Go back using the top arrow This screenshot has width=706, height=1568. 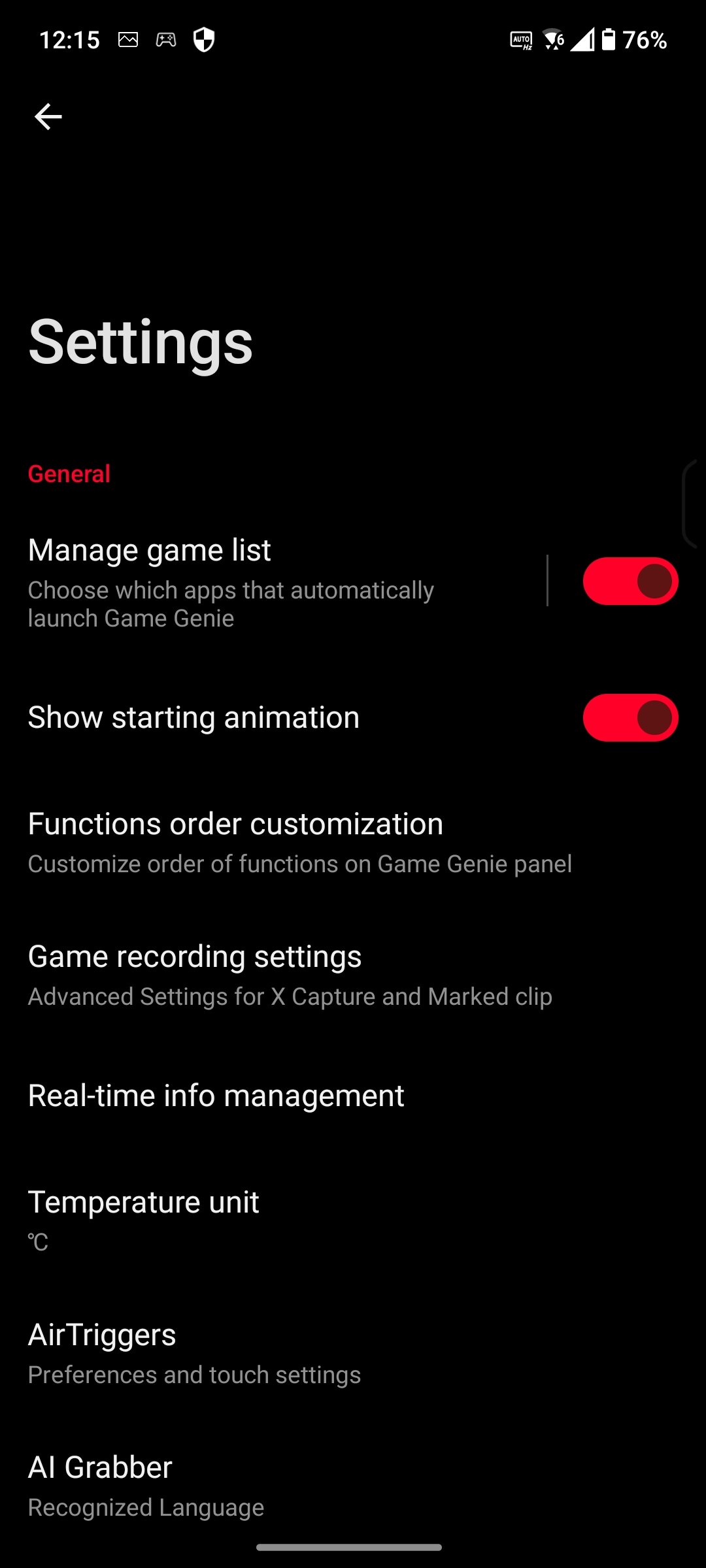48,117
